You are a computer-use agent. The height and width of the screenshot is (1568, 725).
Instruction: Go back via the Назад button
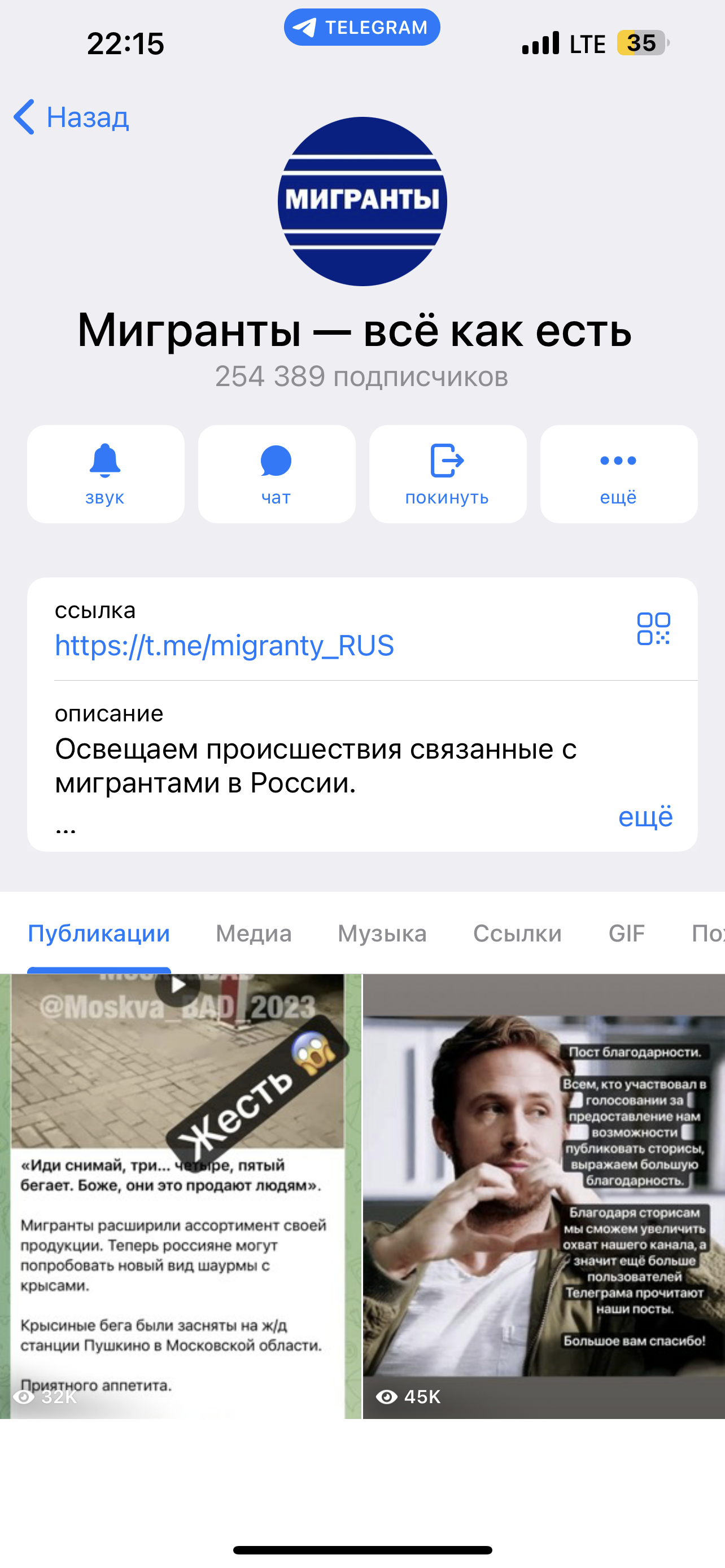71,117
